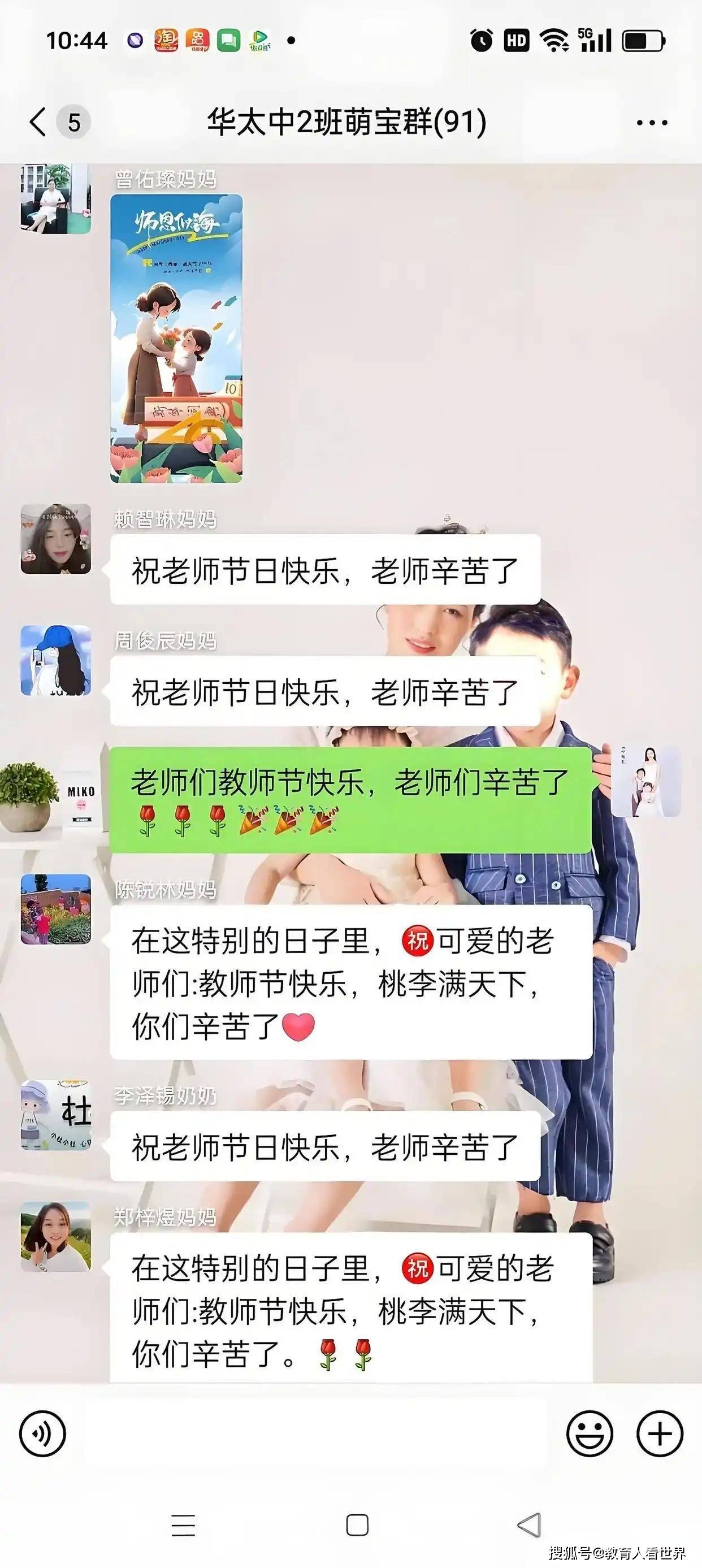Open the Teacher's Day poster from 曾佑璨妈妈
This screenshot has height=1568, width=702.
pos(176,339)
